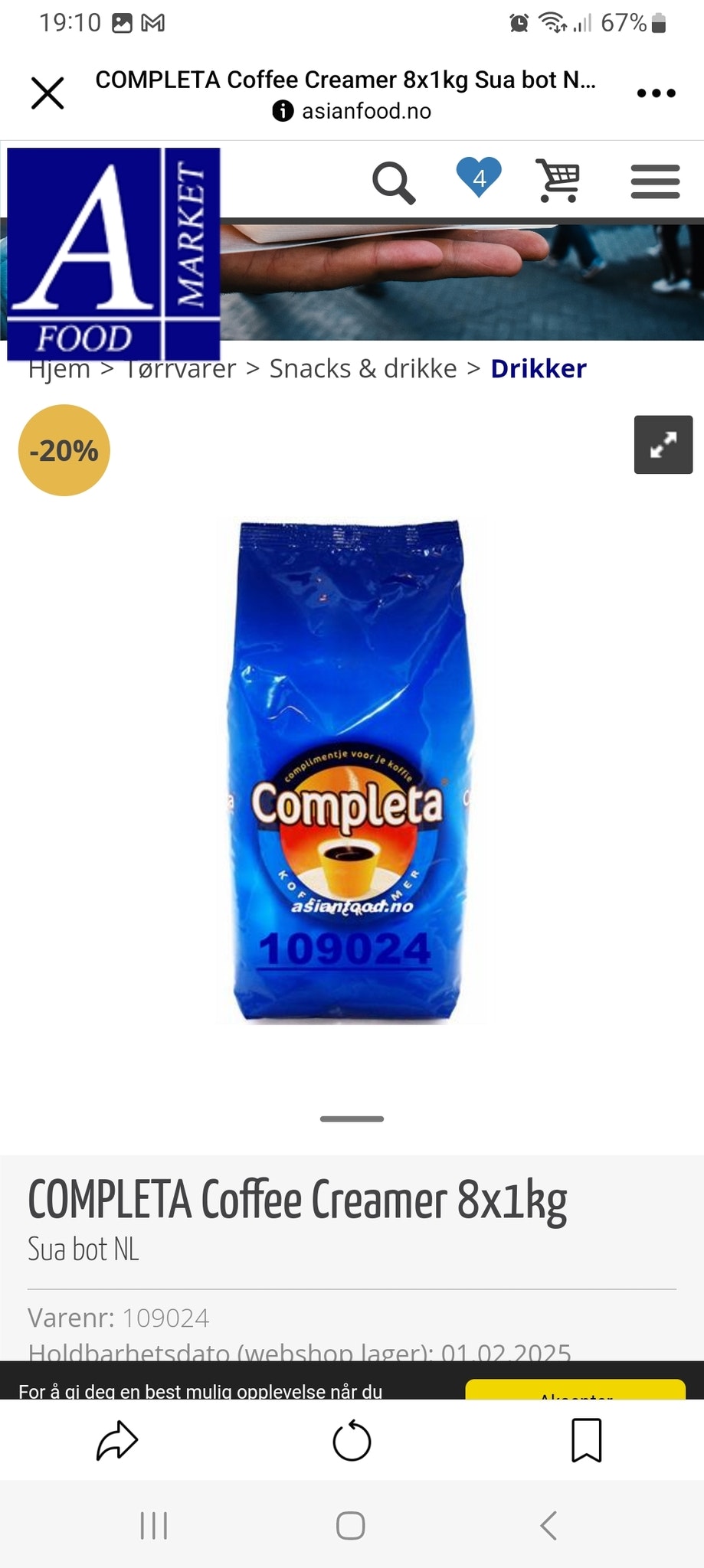Image resolution: width=704 pixels, height=1568 pixels.
Task: Open the browser overflow menu
Action: tap(657, 93)
